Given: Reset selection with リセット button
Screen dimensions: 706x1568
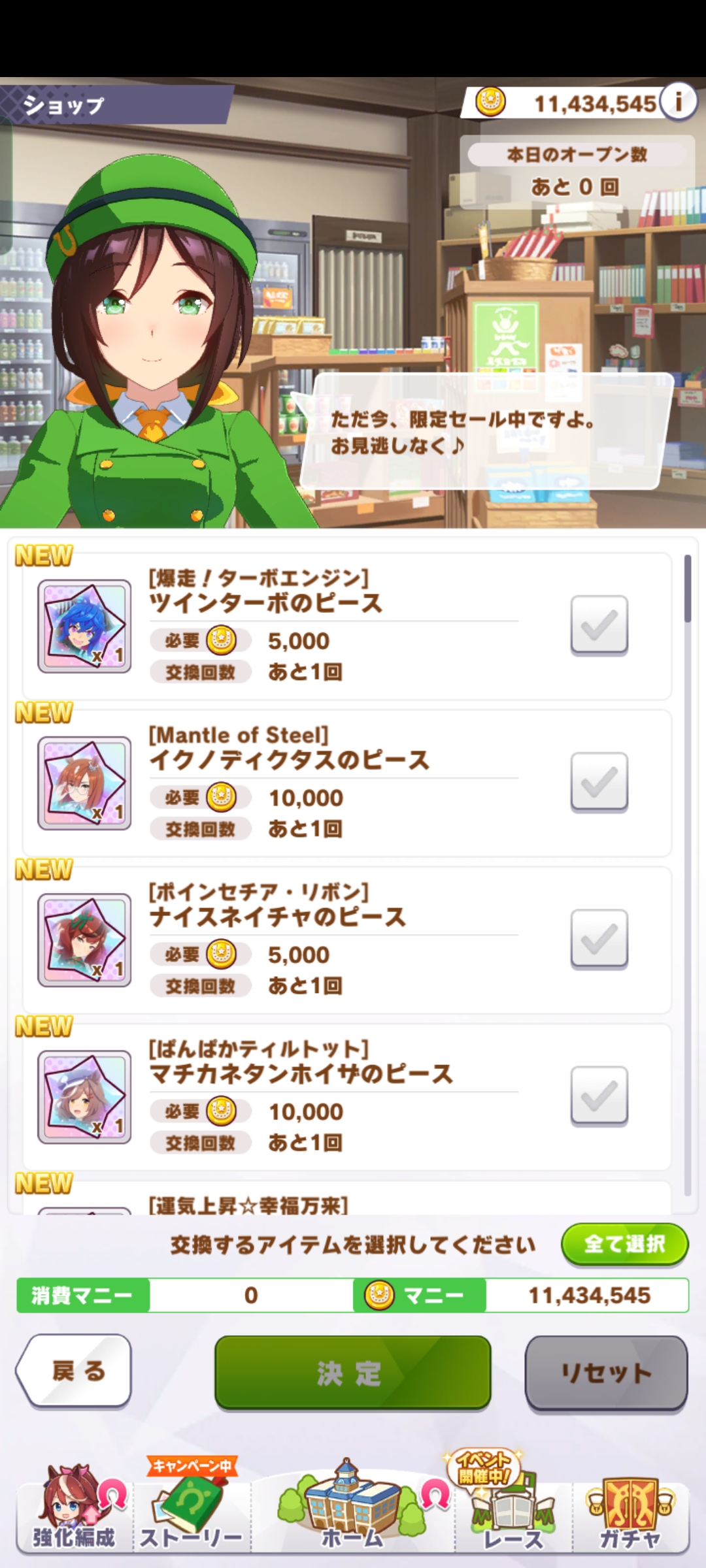Looking at the screenshot, I should tap(606, 1372).
